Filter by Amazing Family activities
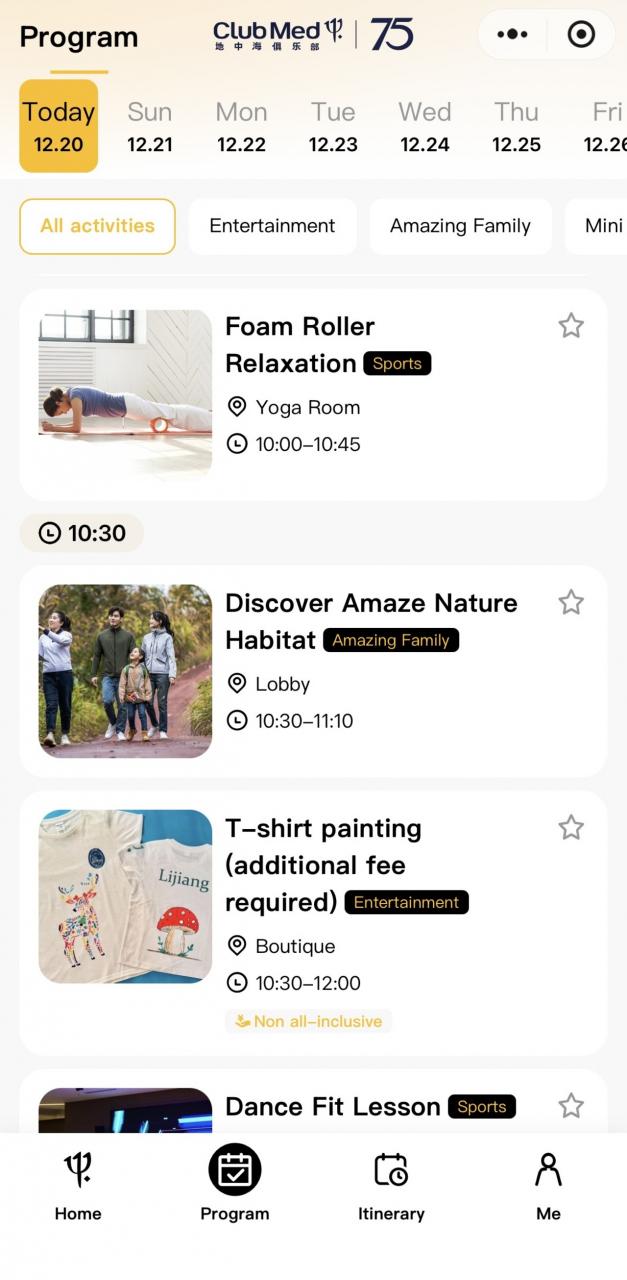The width and height of the screenshot is (627, 1280). click(460, 226)
